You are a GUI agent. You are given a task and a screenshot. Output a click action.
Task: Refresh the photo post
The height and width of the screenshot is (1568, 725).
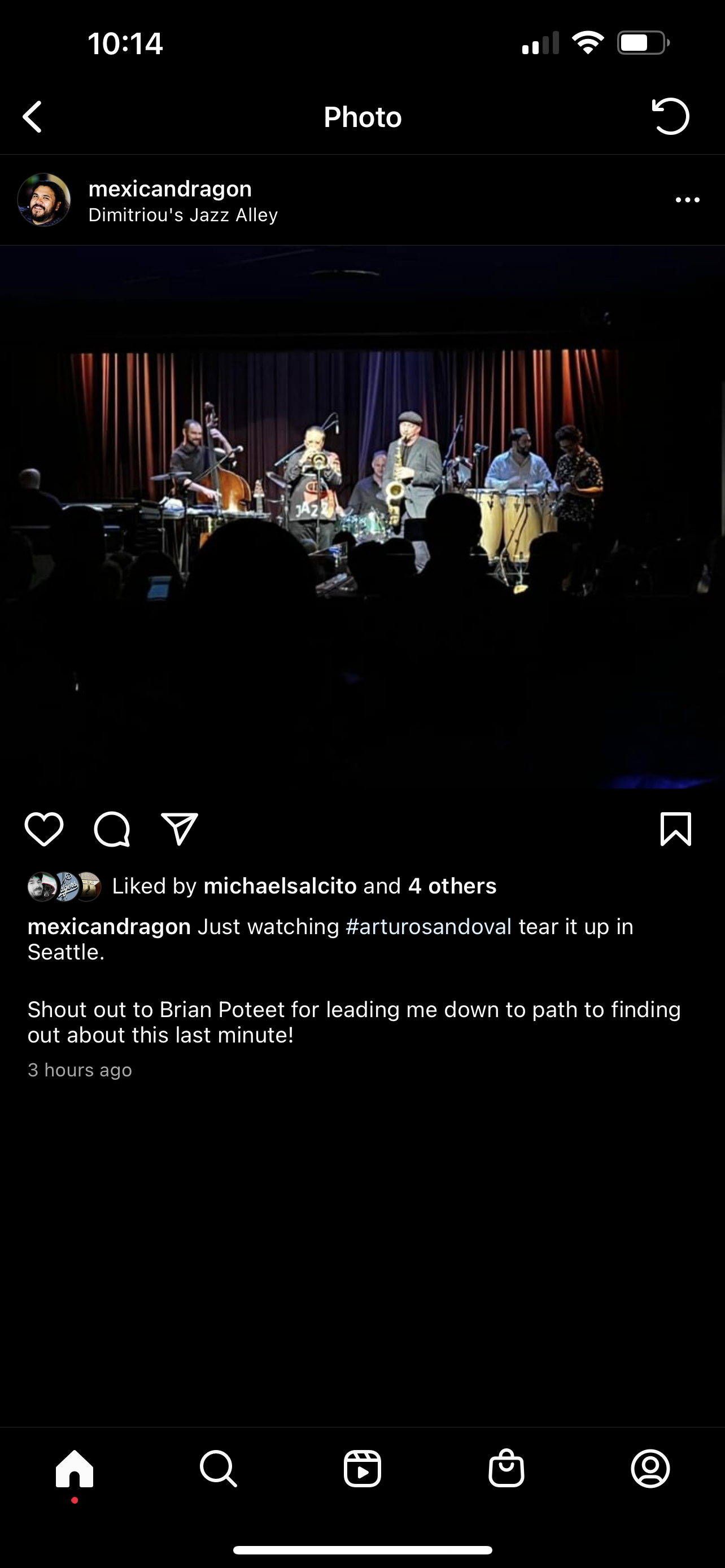670,116
